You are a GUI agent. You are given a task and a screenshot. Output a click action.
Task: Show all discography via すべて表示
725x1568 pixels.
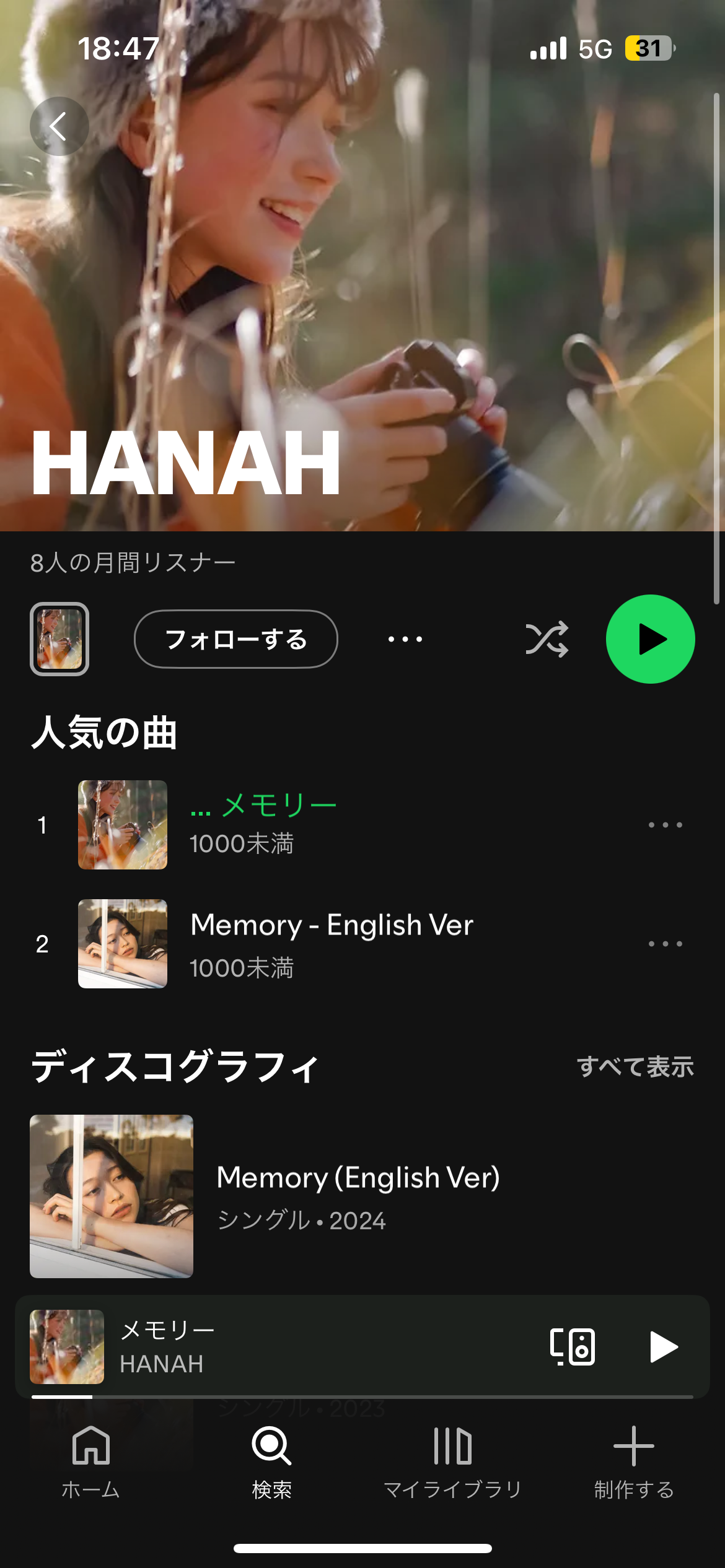(x=635, y=1067)
